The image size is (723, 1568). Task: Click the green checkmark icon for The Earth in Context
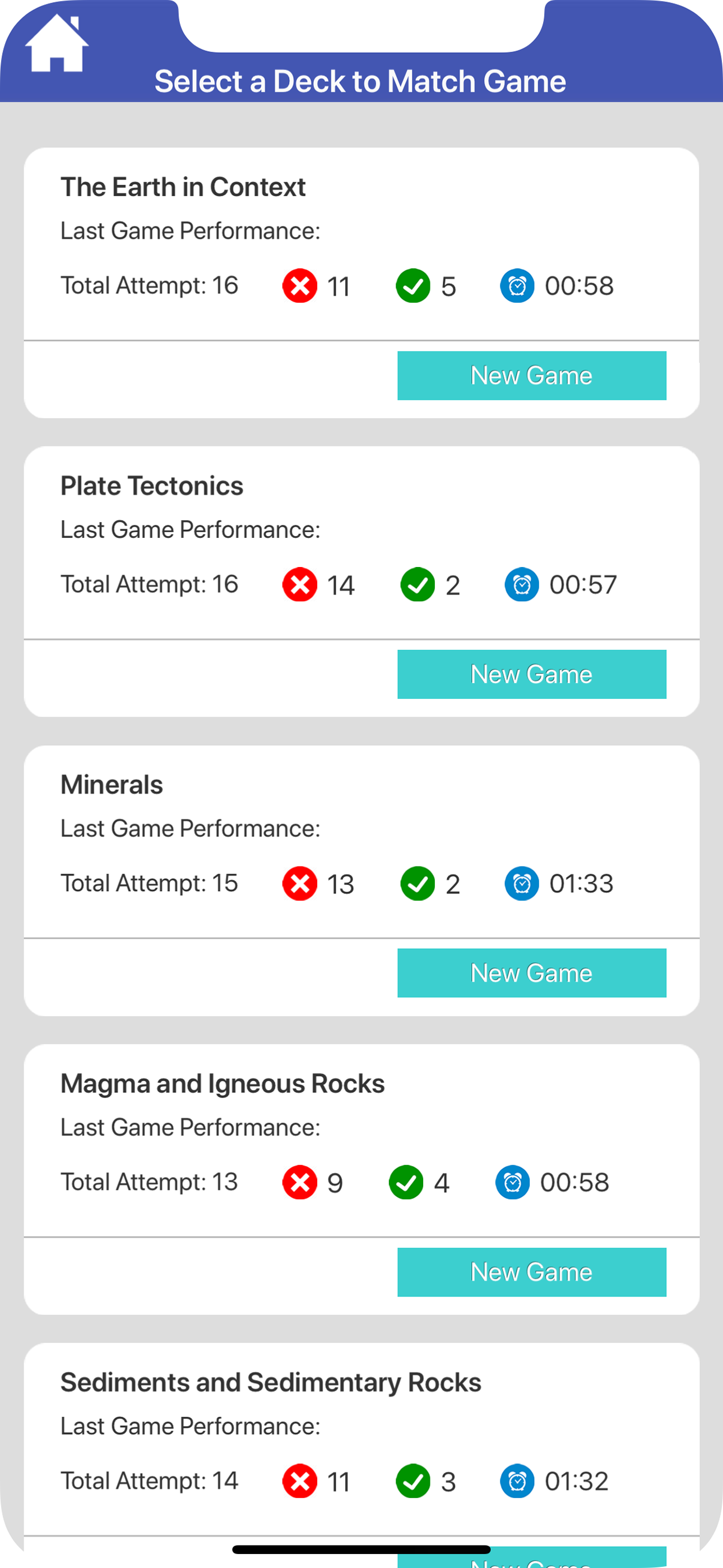[414, 285]
